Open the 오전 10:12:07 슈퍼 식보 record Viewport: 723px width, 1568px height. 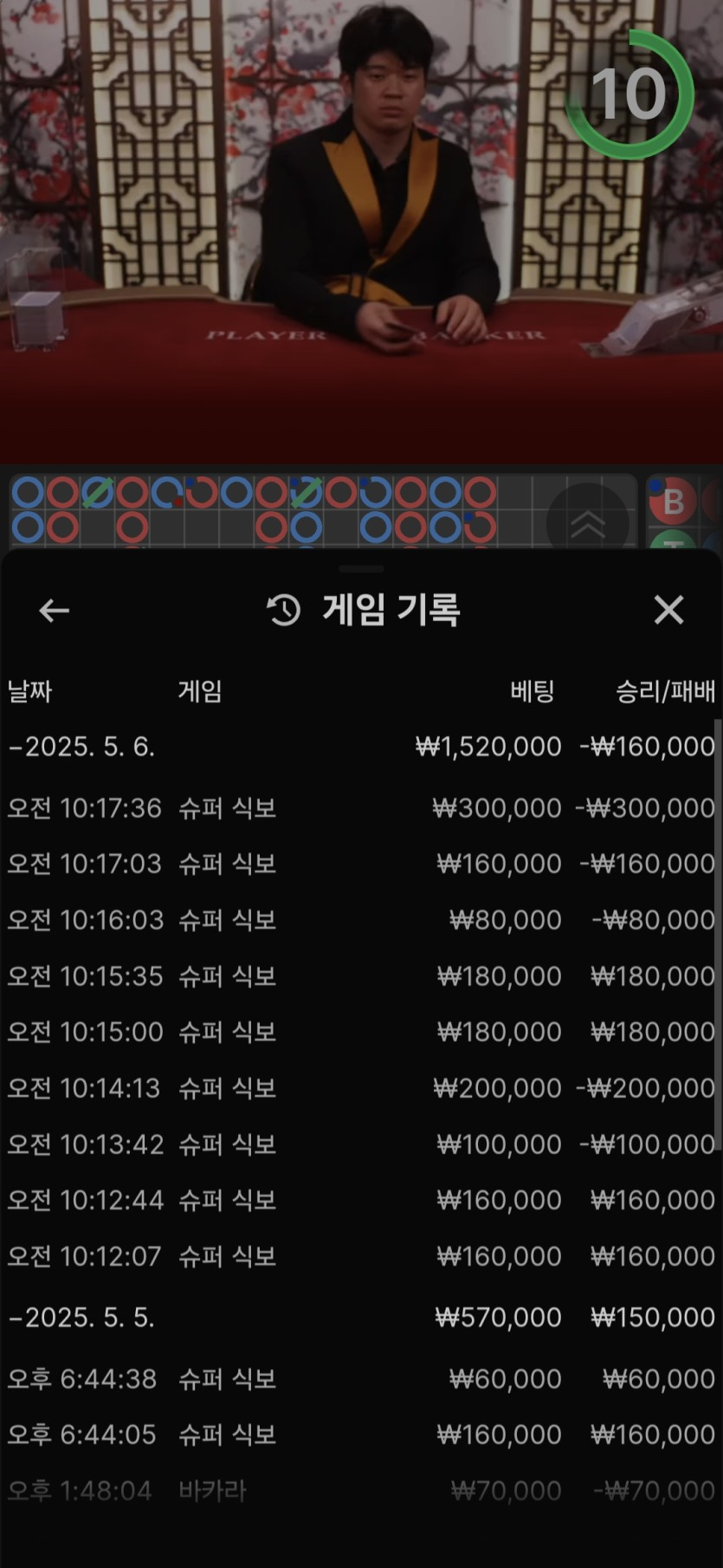[360, 1256]
